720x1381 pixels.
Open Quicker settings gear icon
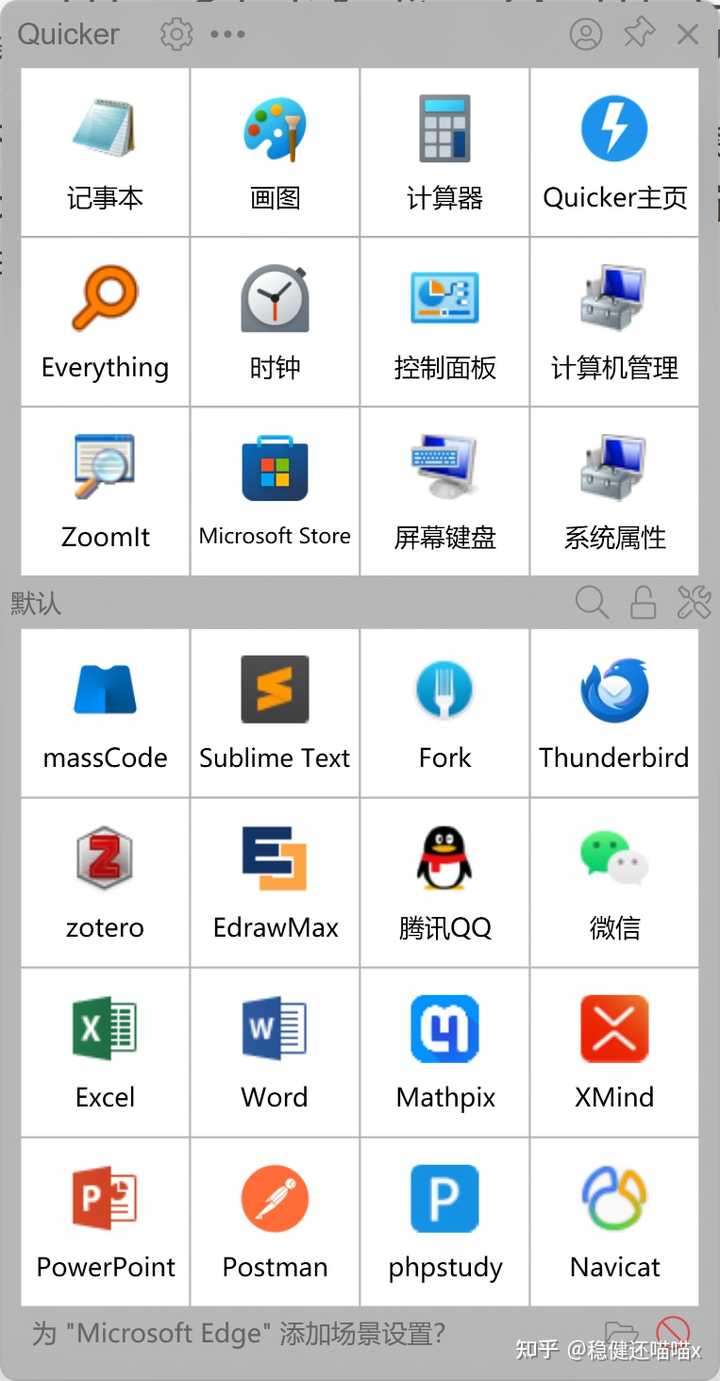click(177, 34)
